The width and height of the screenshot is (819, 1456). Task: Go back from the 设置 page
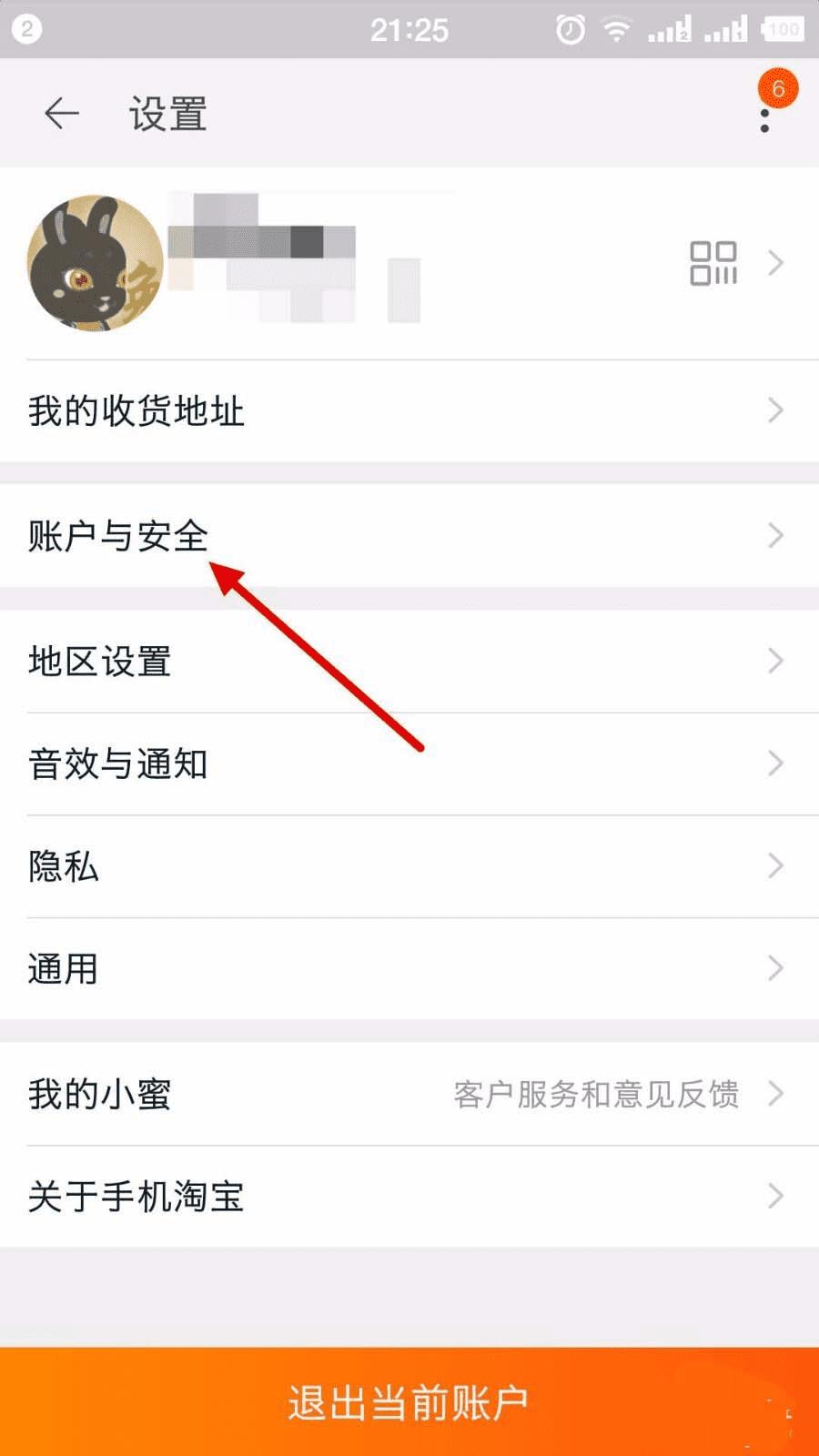click(61, 114)
